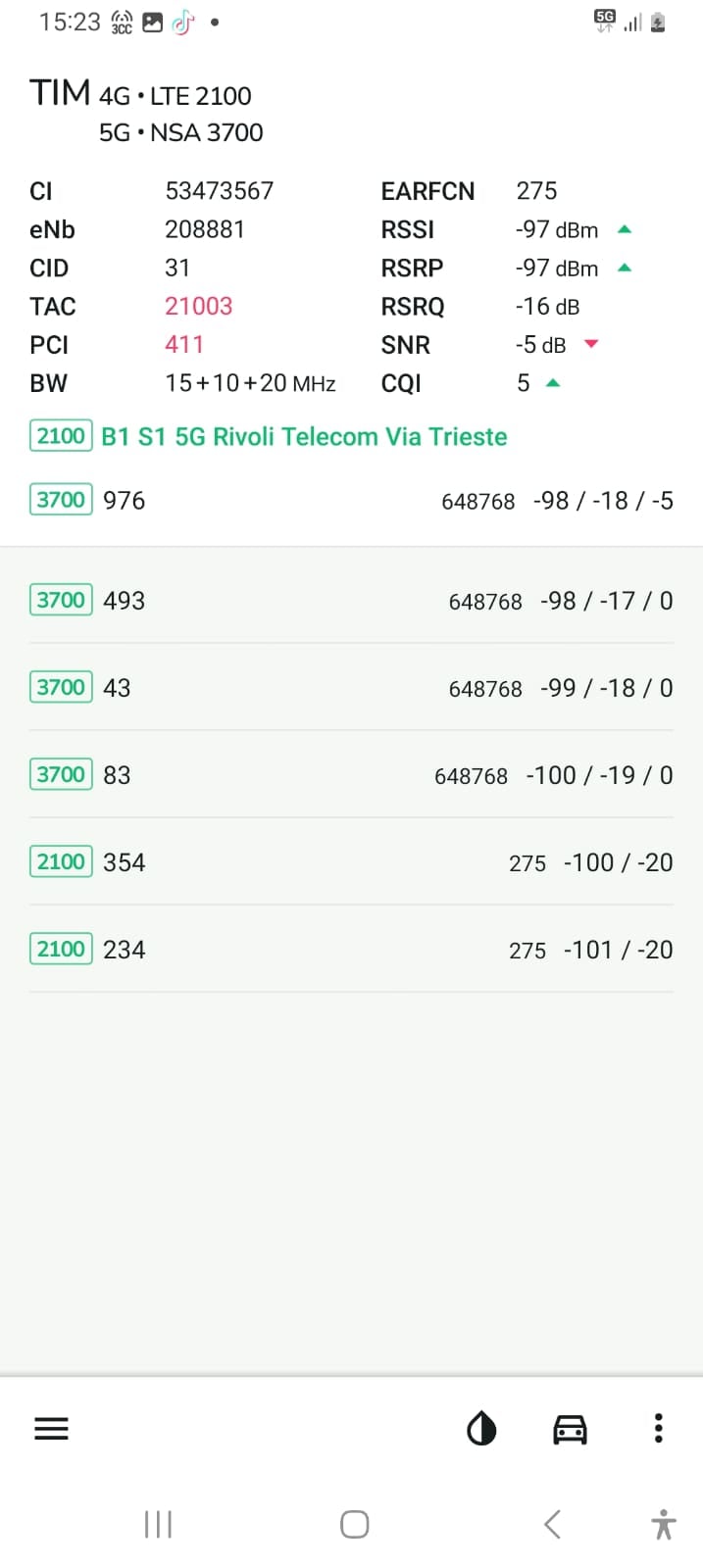
Task: Open the hamburger drawer menu
Action: [51, 1428]
